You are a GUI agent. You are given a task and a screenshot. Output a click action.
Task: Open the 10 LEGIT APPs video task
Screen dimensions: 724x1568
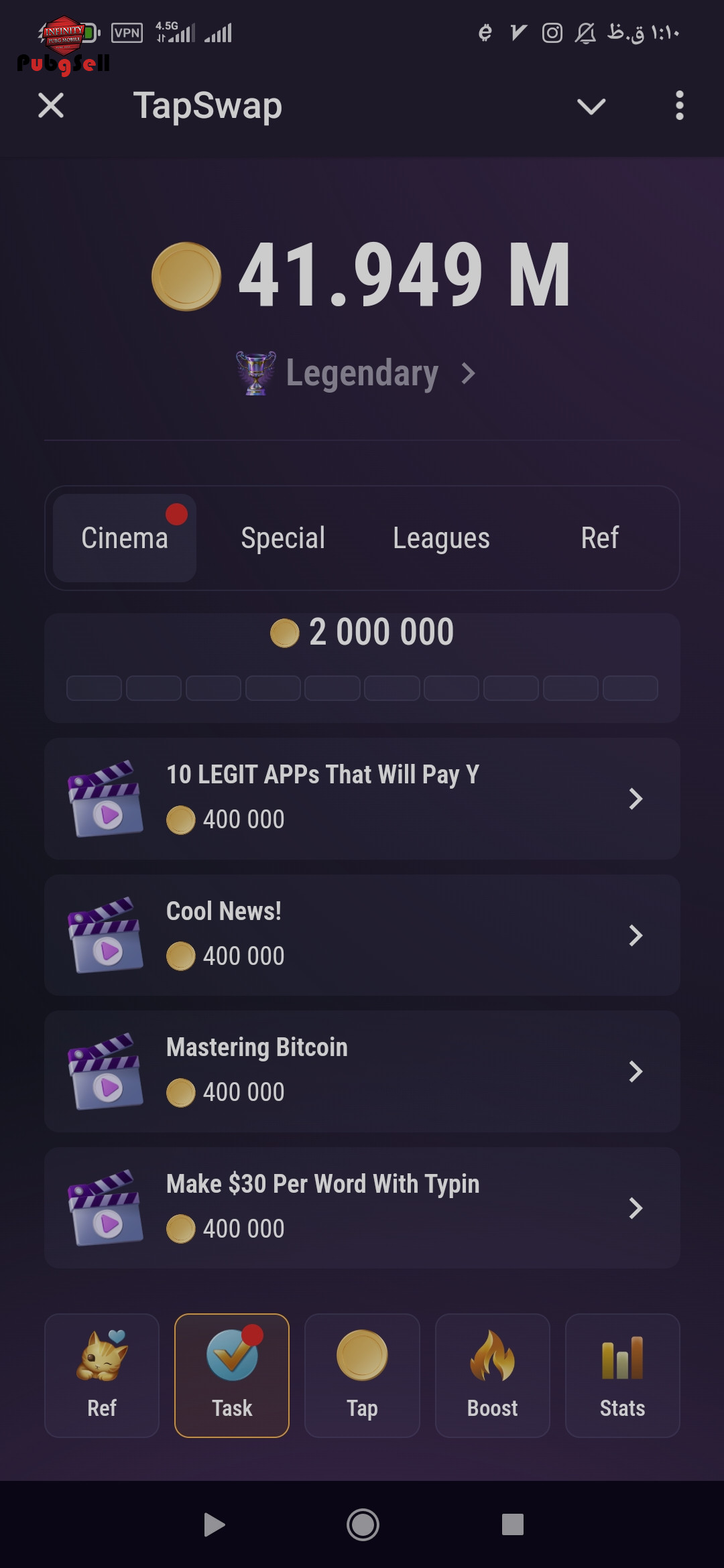362,799
